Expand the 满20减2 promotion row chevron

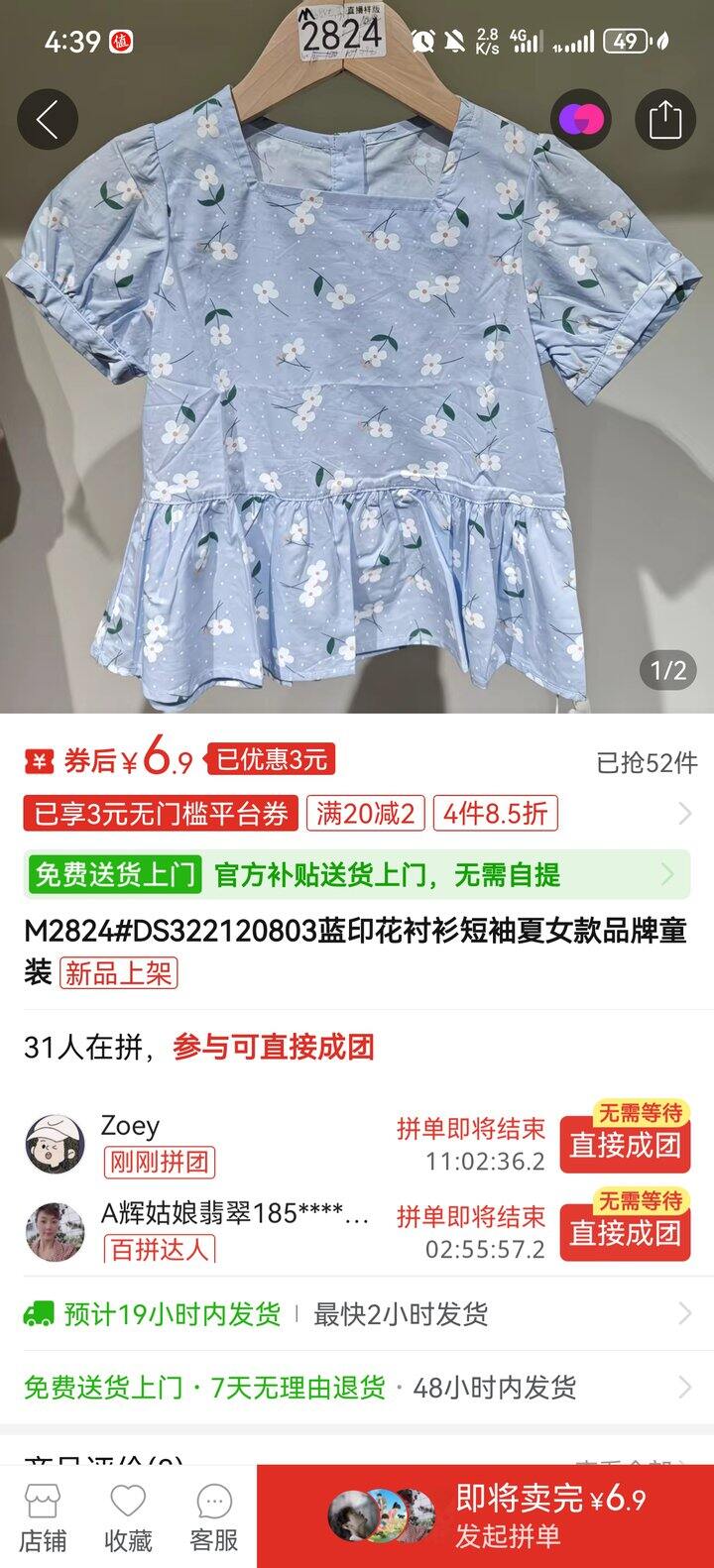(684, 813)
